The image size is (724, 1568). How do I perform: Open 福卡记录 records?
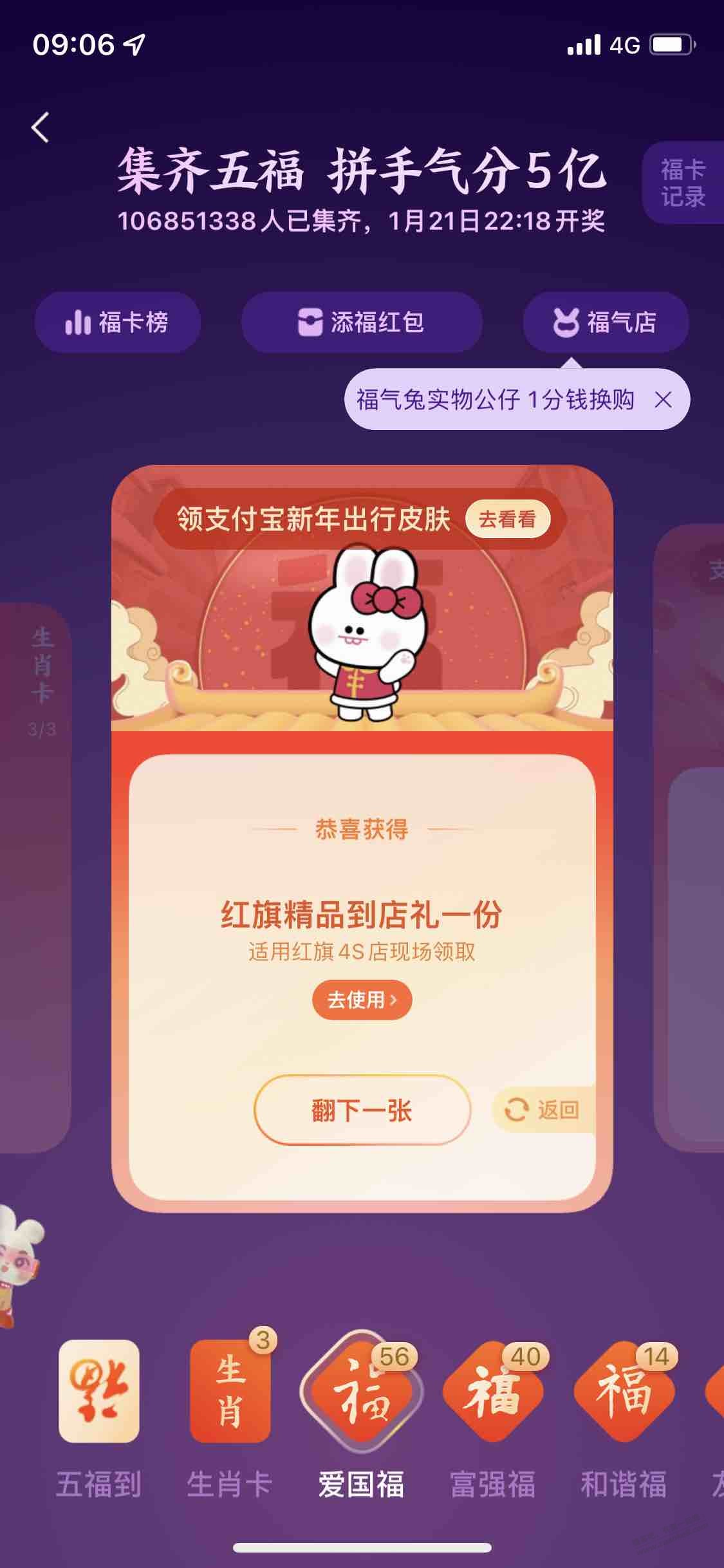pos(683,183)
